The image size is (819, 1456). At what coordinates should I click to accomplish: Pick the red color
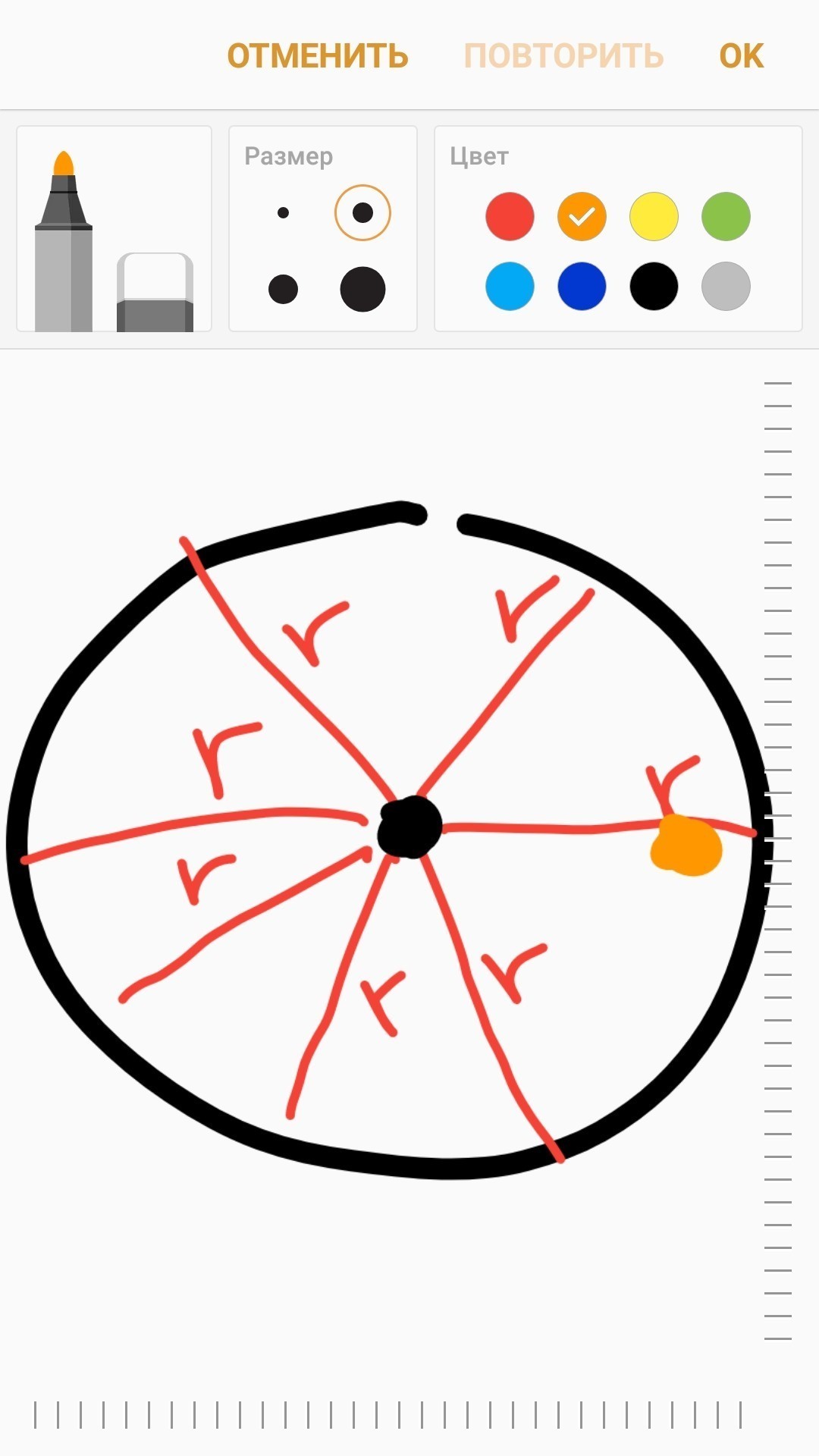[x=510, y=216]
